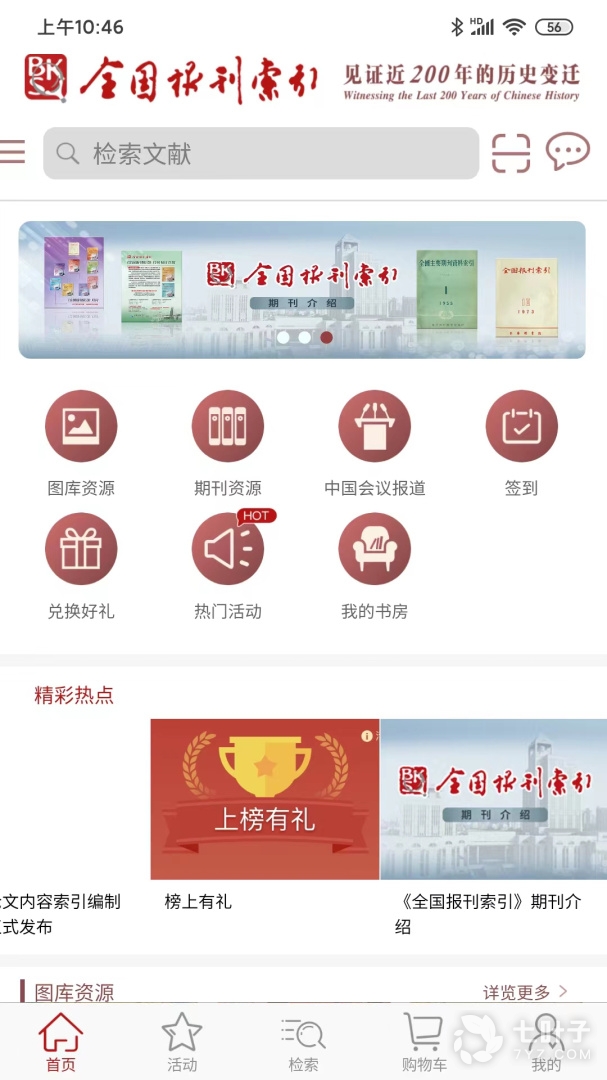Open the hamburger drawer menu

pos(13,152)
